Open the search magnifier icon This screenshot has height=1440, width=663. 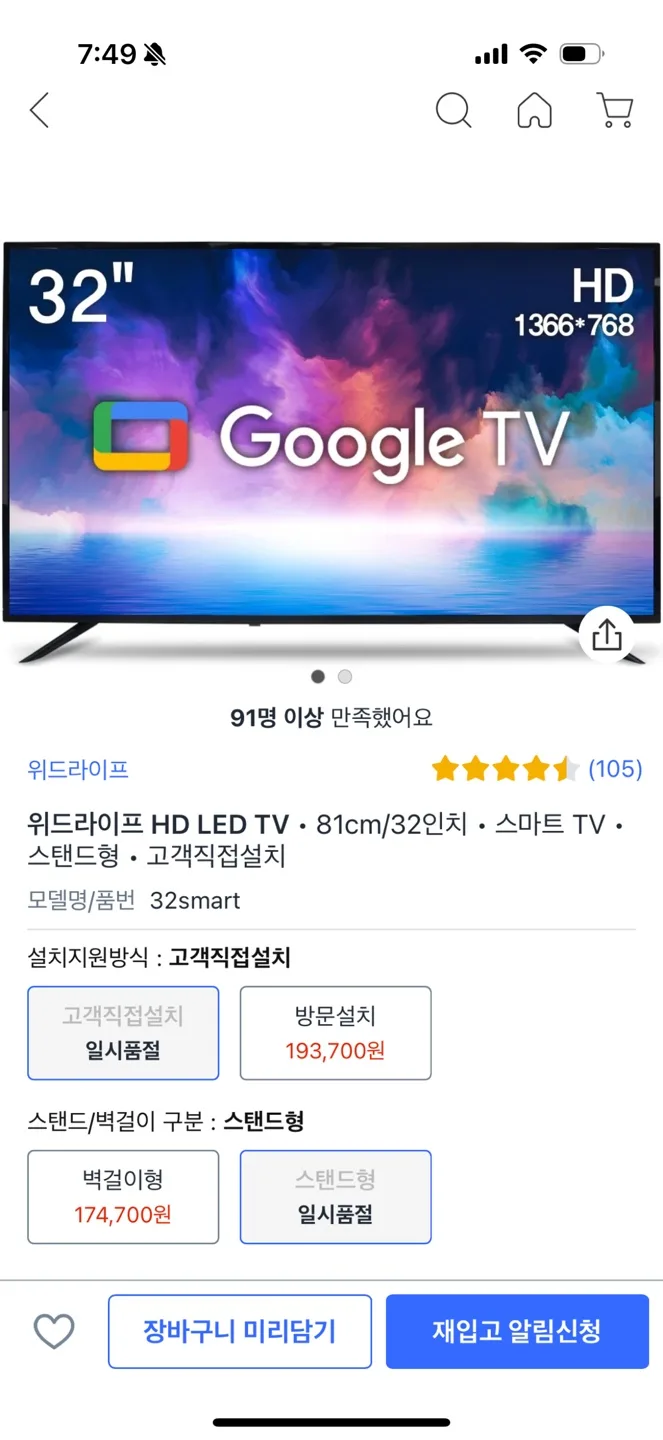453,110
